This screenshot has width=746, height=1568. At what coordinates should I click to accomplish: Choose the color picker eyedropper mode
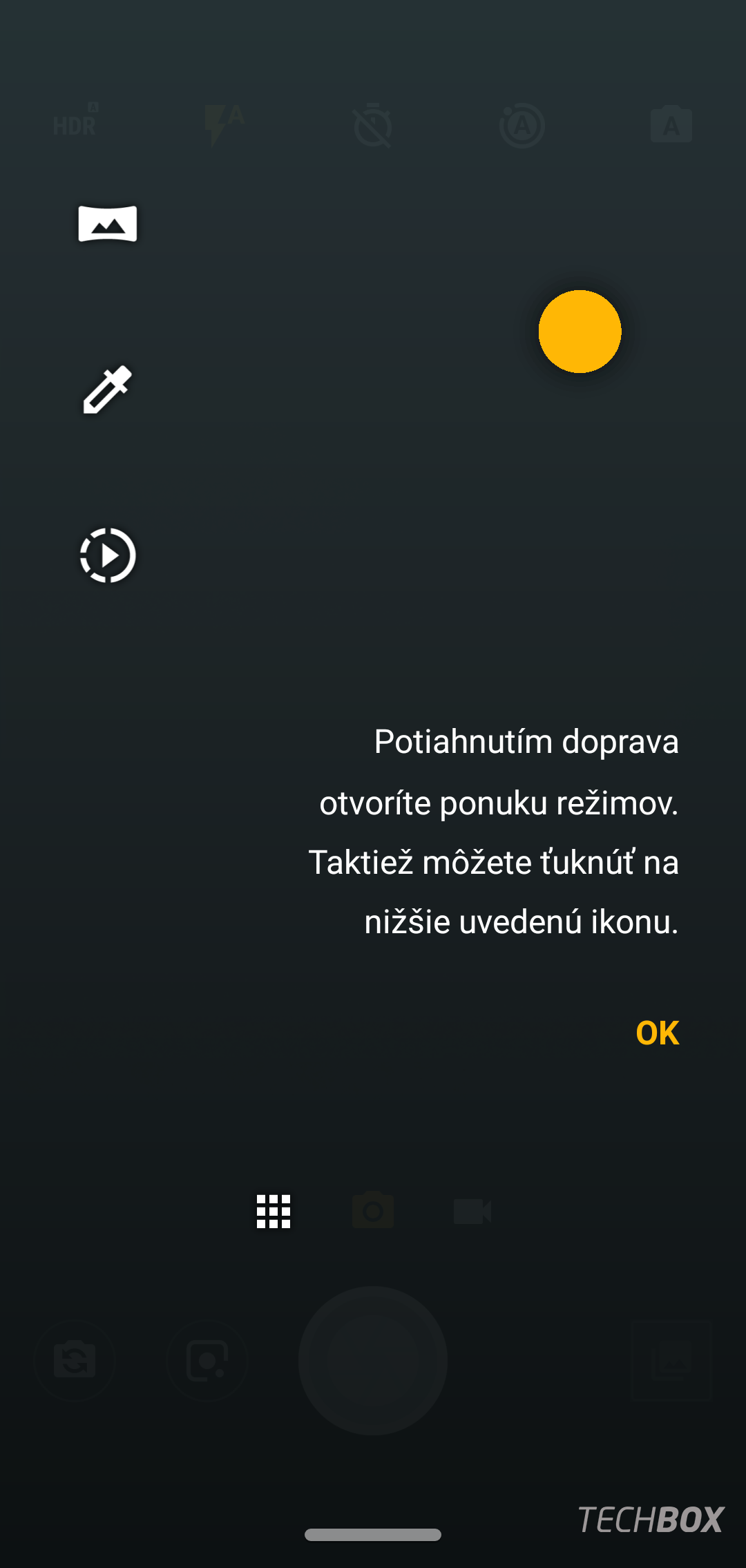click(x=108, y=390)
